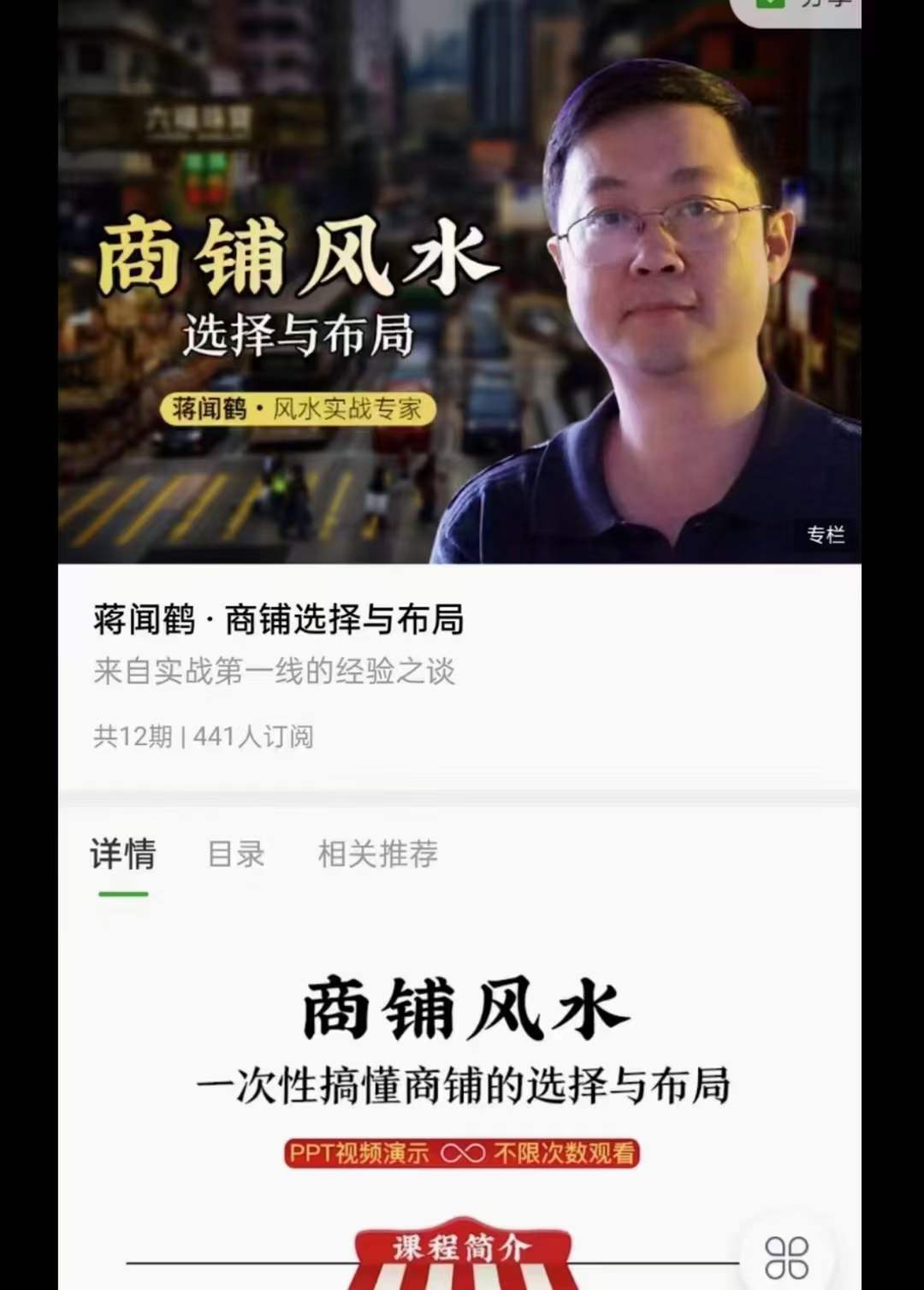This screenshot has width=924, height=1290.
Task: Open the 相关推荐 tab
Action: (377, 854)
